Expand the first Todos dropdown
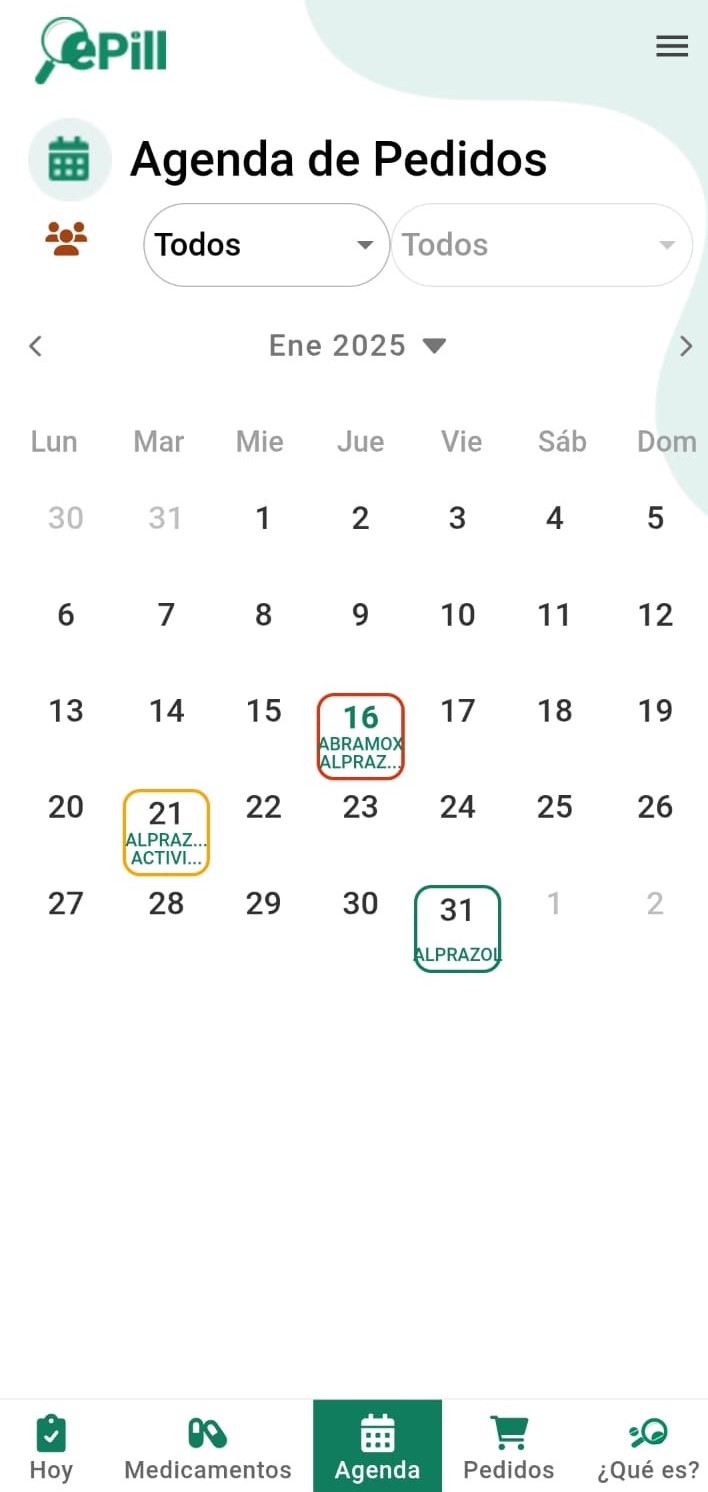This screenshot has width=708, height=1492. [x=266, y=245]
